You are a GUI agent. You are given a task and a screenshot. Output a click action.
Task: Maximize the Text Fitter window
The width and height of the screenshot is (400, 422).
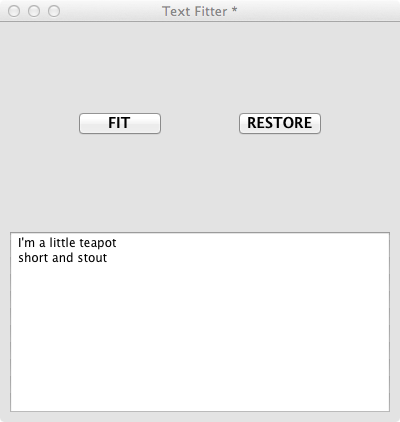tap(54, 11)
